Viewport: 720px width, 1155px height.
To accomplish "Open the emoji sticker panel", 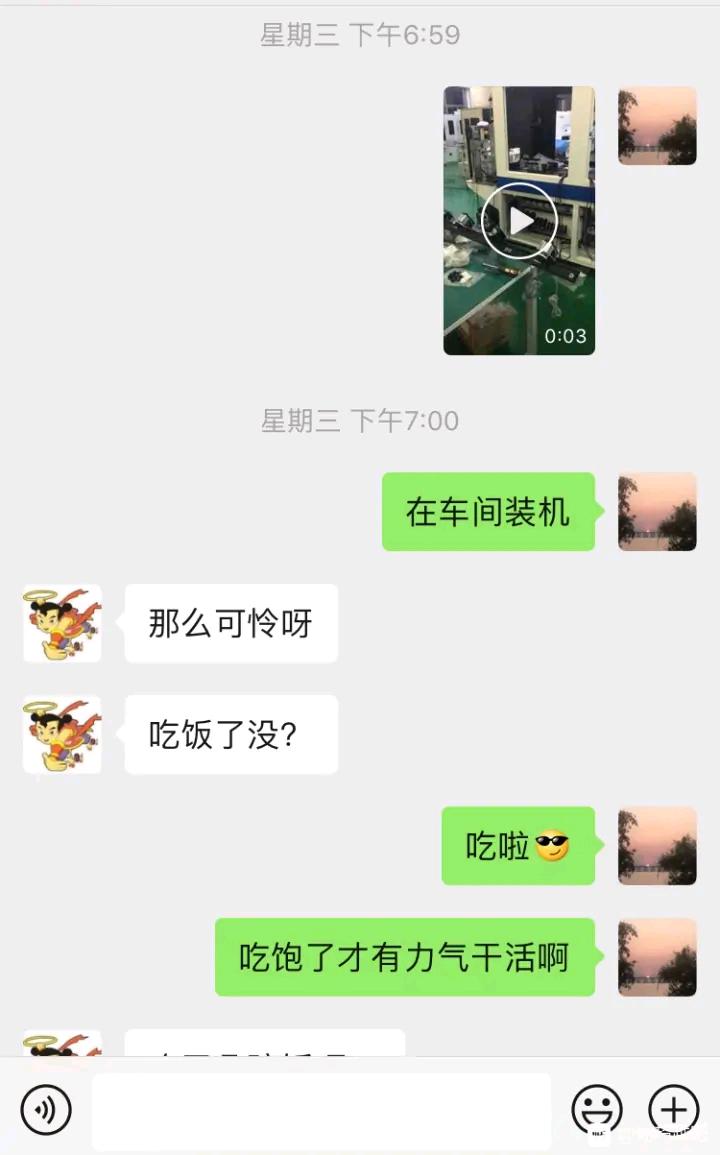I will 597,1109.
